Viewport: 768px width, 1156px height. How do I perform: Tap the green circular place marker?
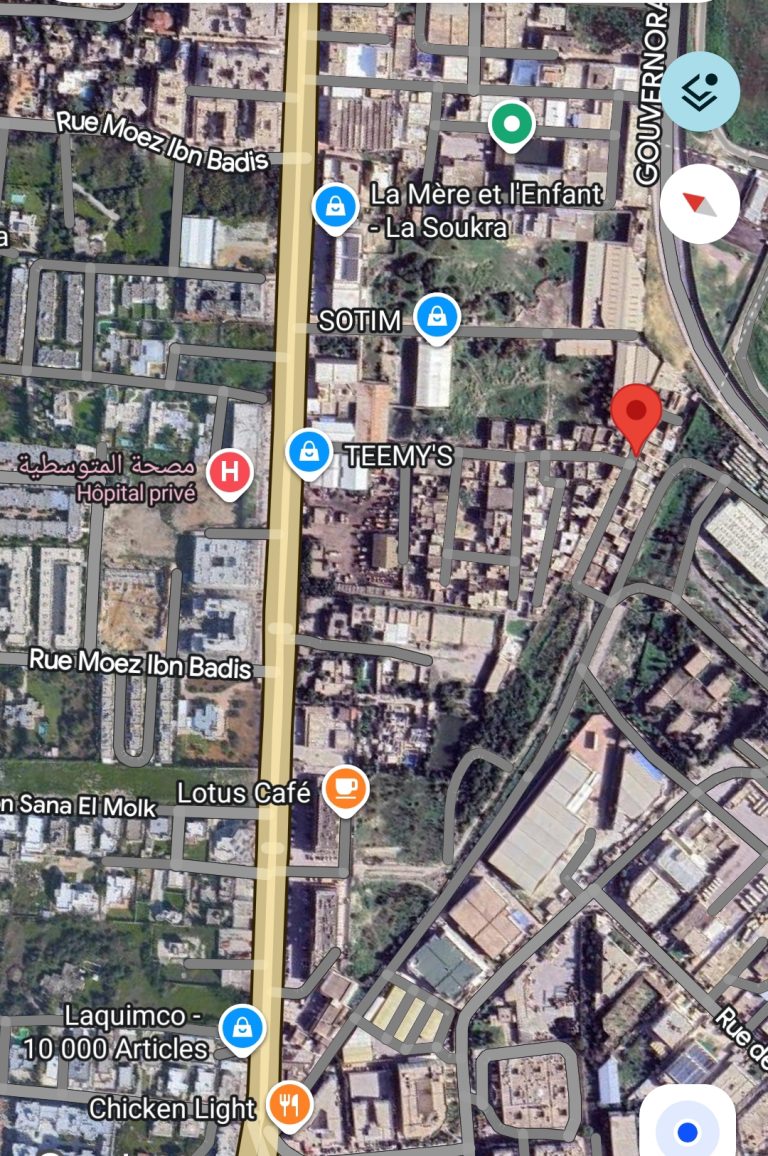[512, 126]
